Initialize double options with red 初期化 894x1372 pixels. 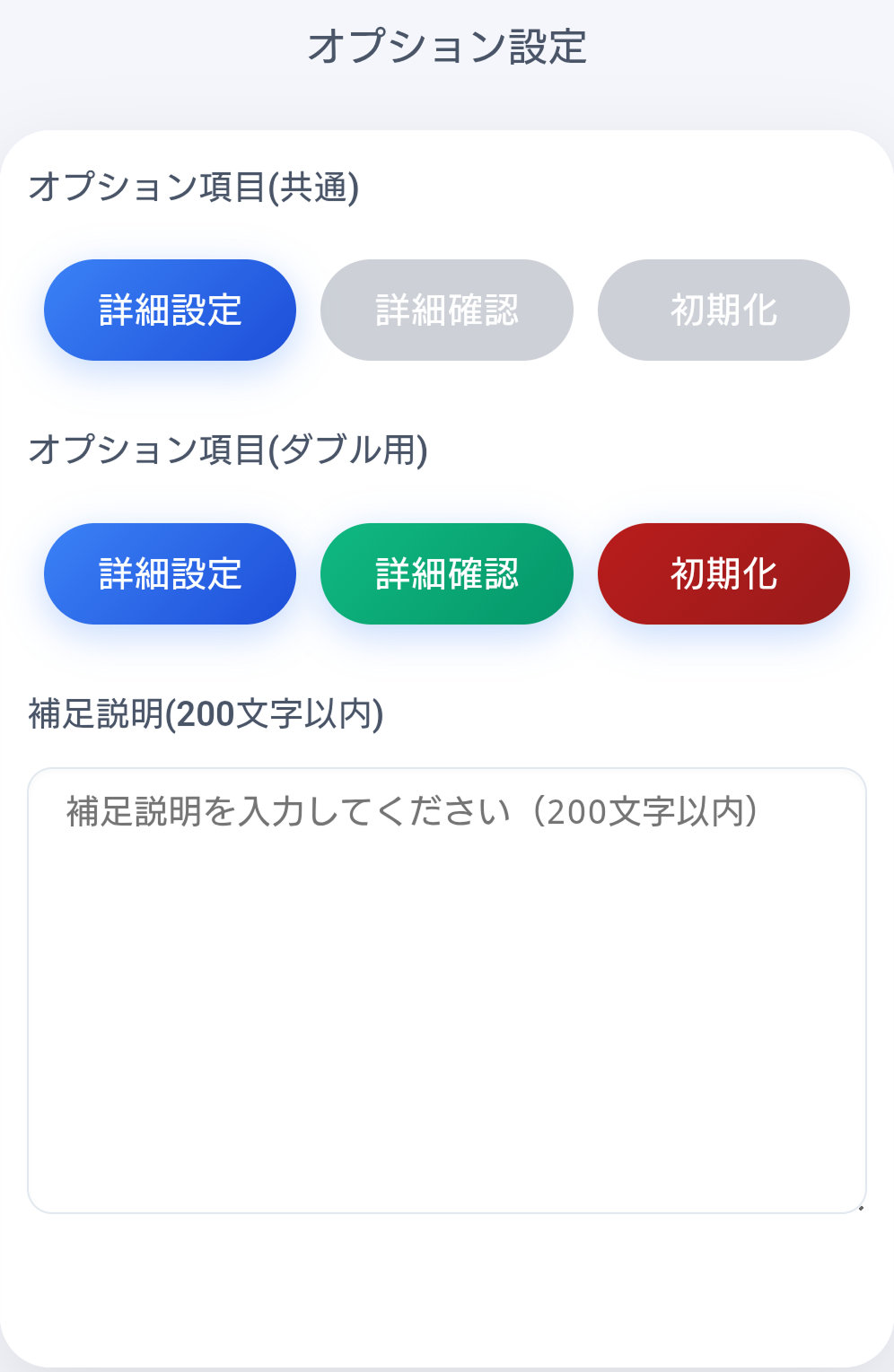pos(723,573)
